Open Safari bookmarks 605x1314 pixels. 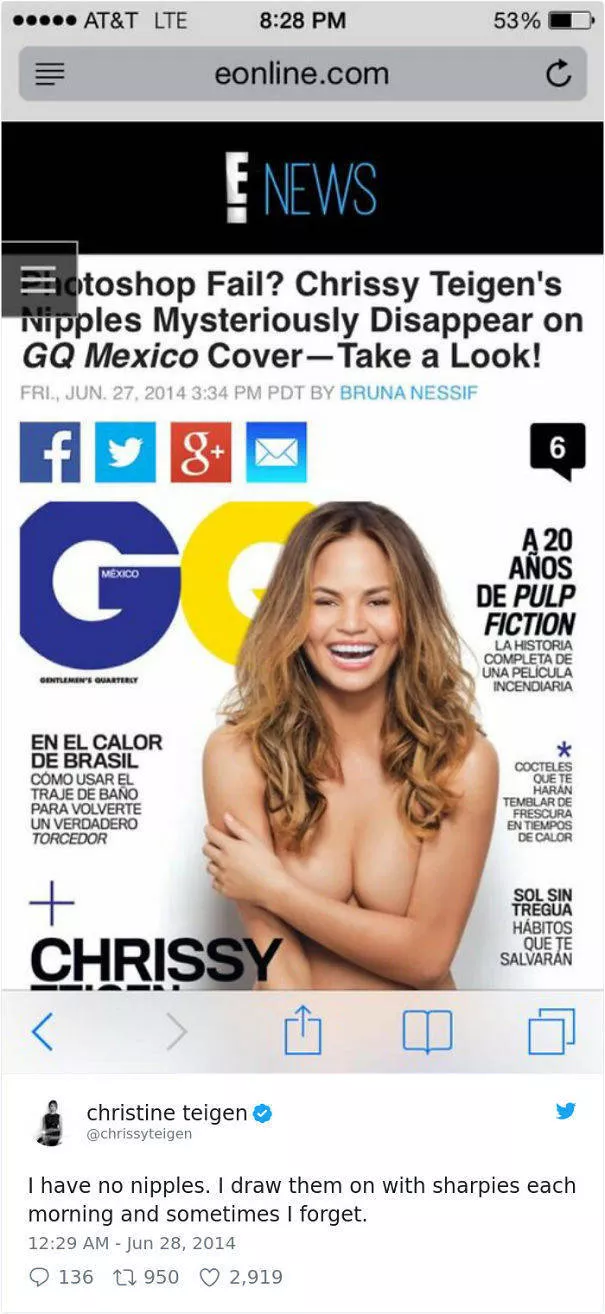427,1030
